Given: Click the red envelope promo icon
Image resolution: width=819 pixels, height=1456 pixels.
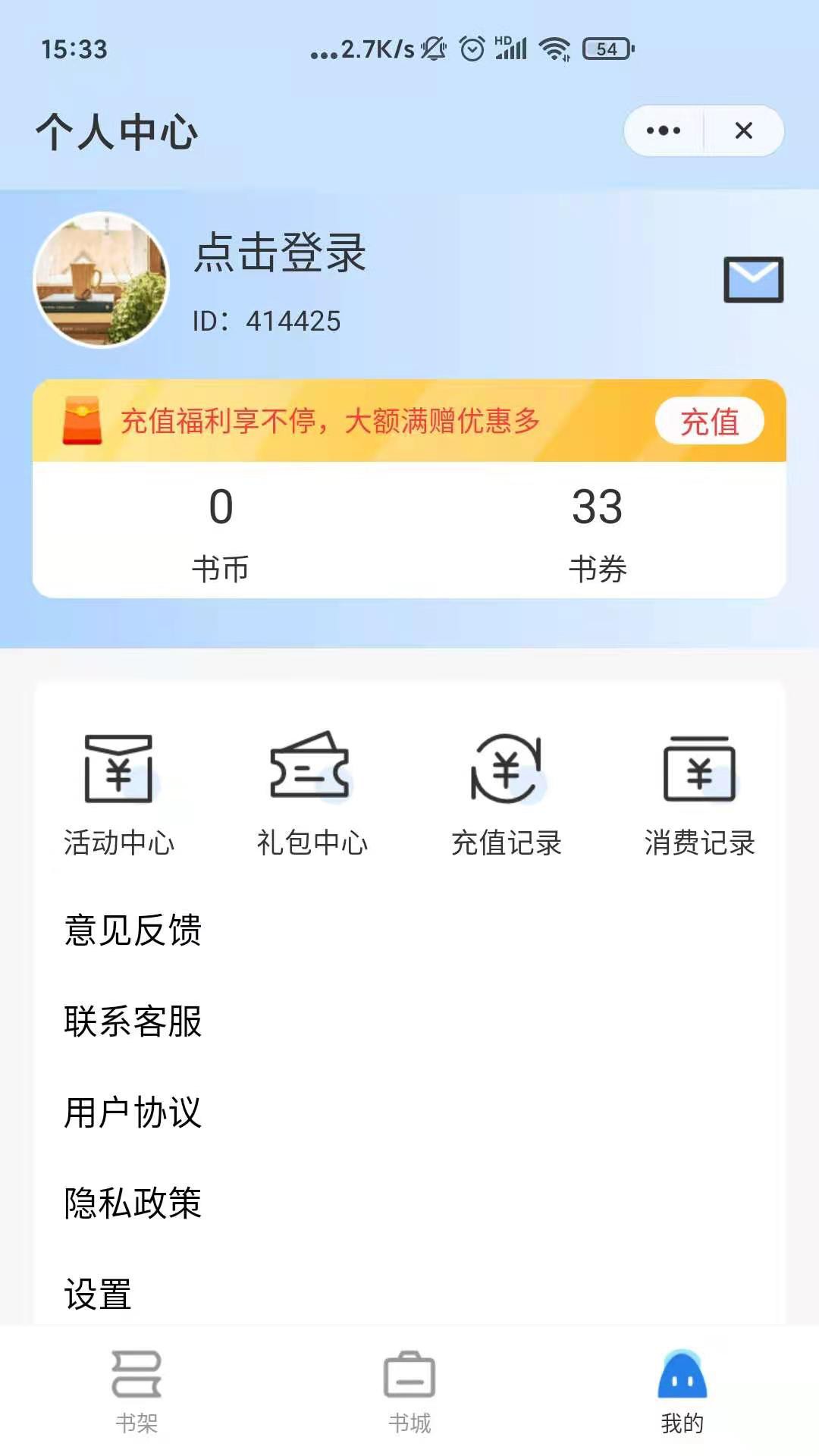Looking at the screenshot, I should 82,421.
